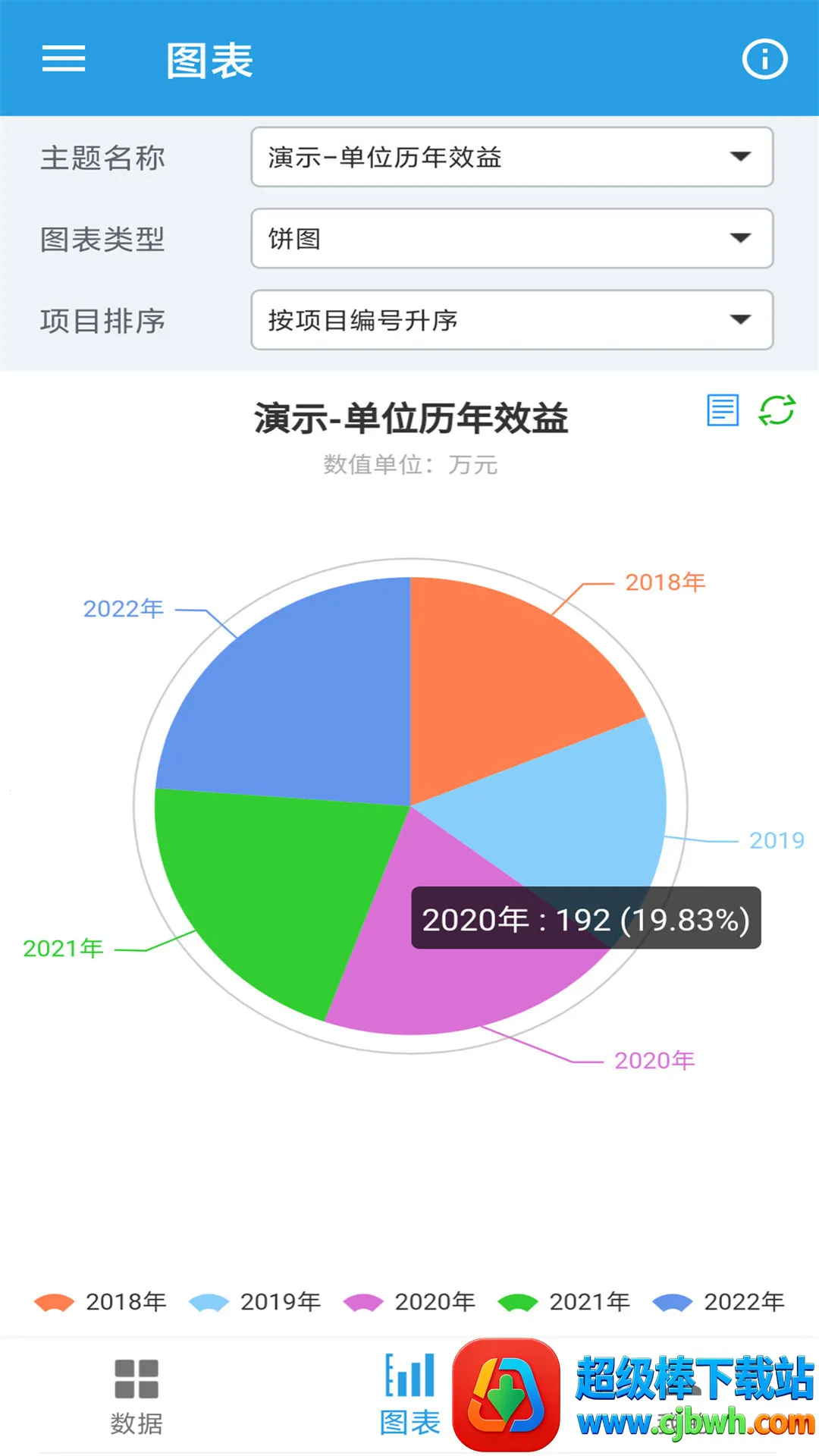Open the hamburger drawer menu
Screen dimensions: 819x1456
64,58
